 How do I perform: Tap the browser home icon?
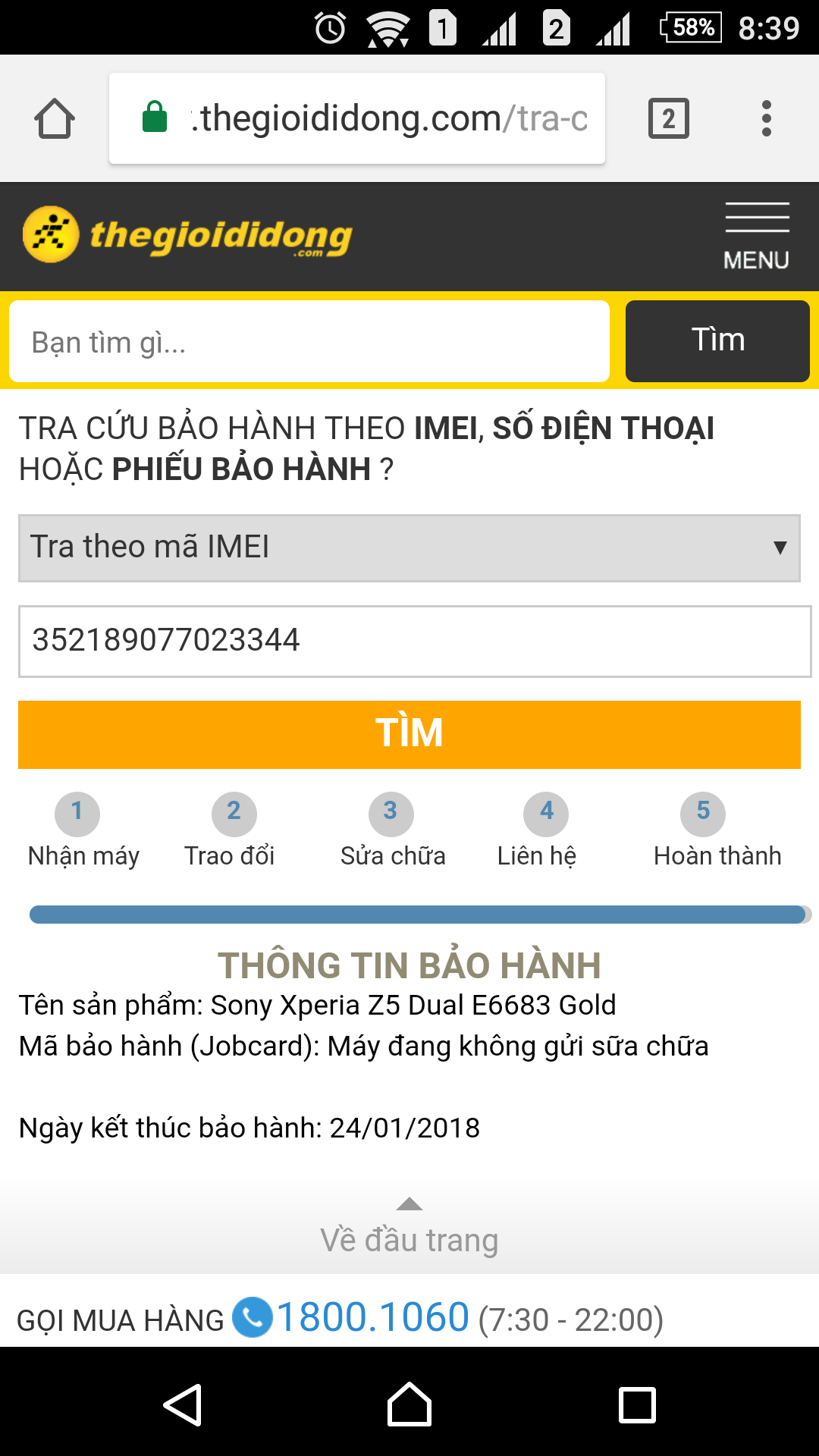point(55,119)
